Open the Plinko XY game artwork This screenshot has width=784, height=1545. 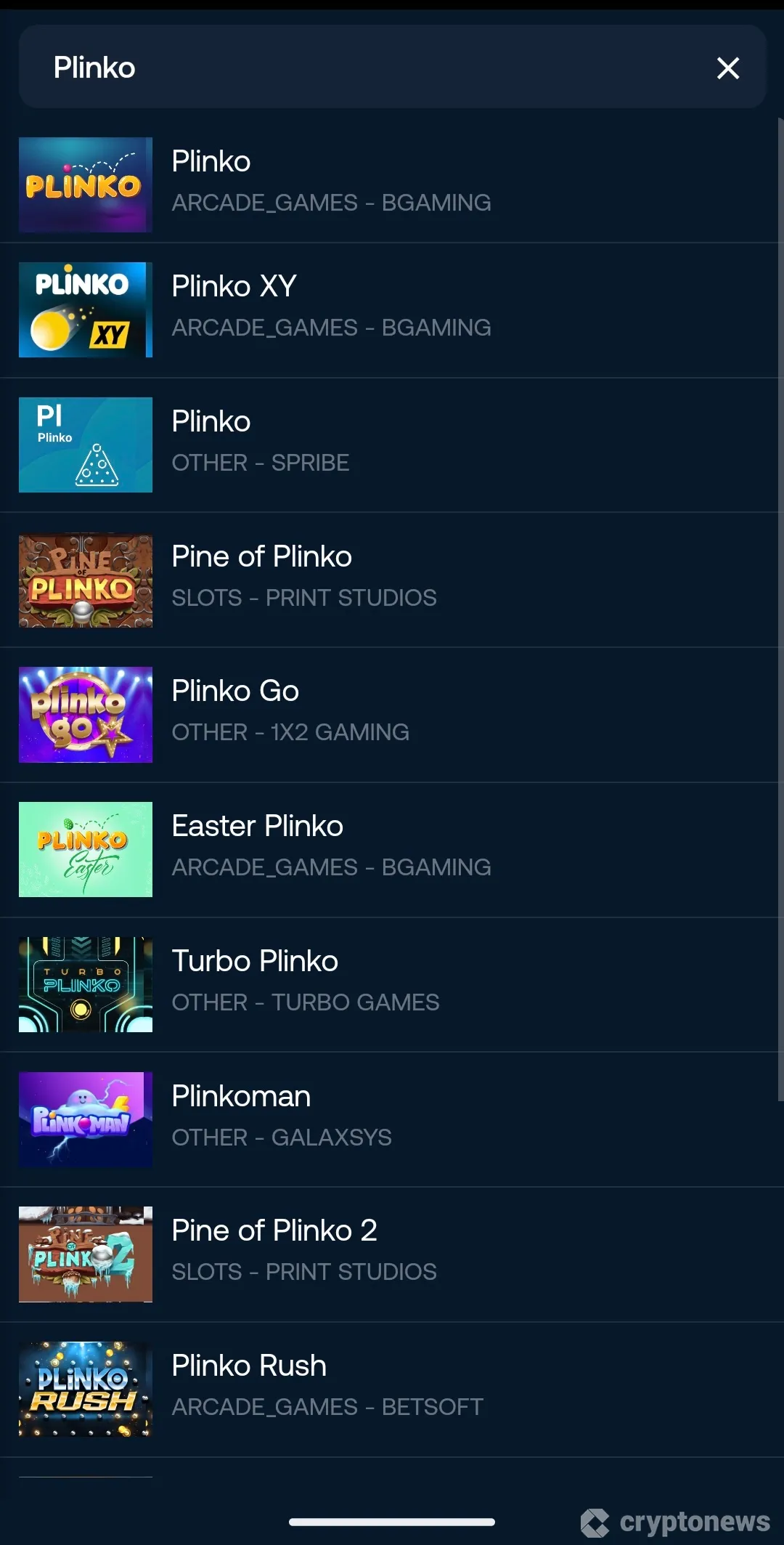coord(85,309)
